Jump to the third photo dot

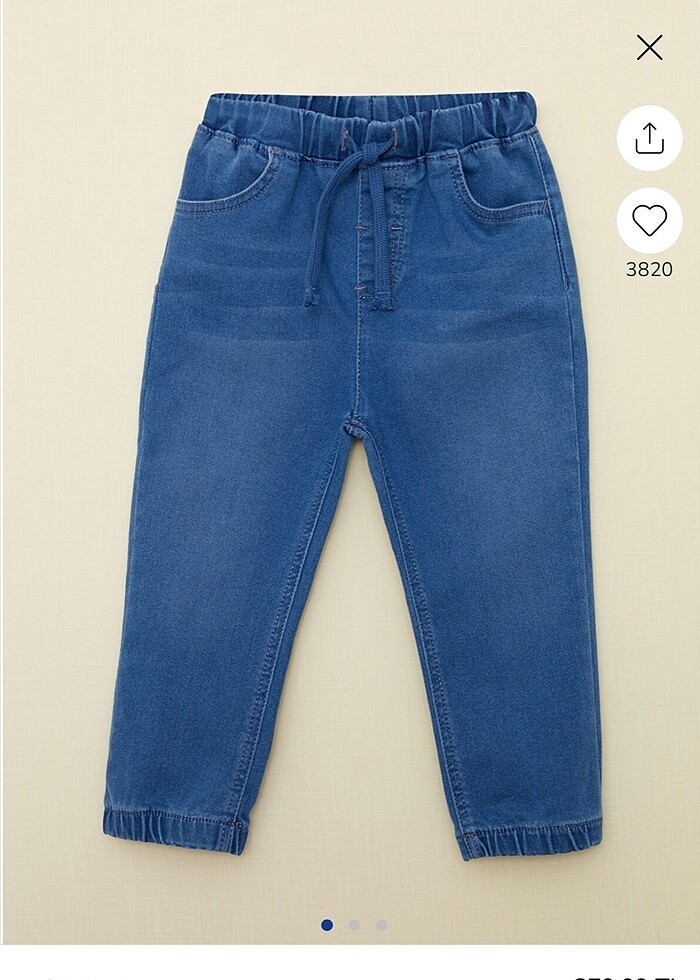[381, 925]
